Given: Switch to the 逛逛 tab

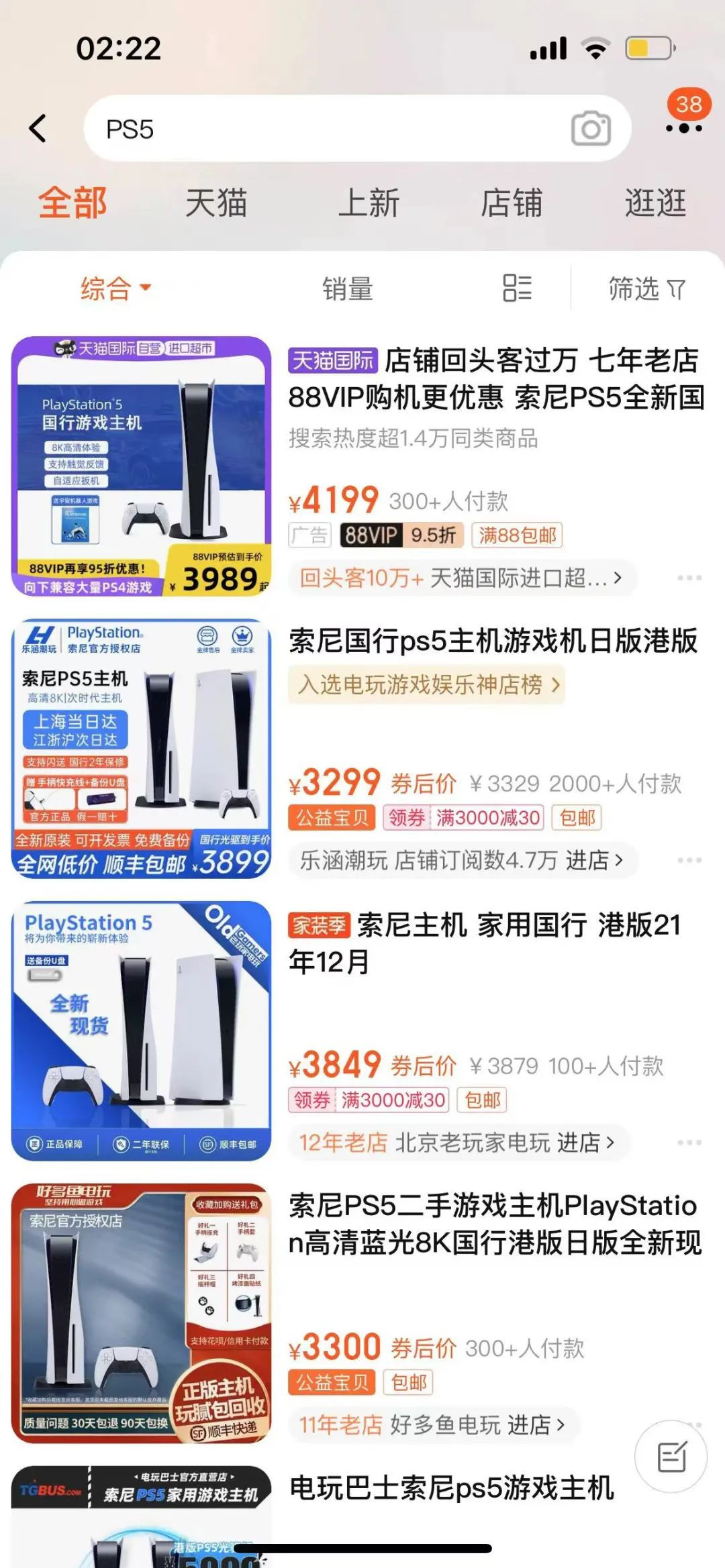Looking at the screenshot, I should 655,203.
